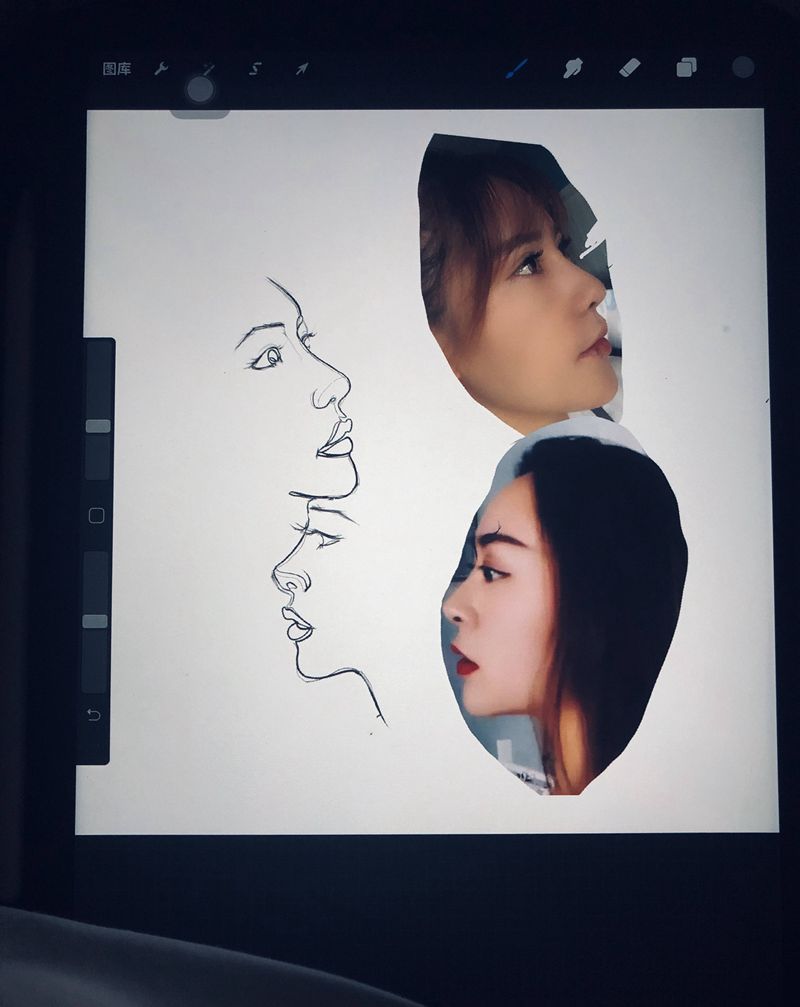Screen dimensions: 800x1007
Task: Undo the last stroke
Action: (x=94, y=714)
